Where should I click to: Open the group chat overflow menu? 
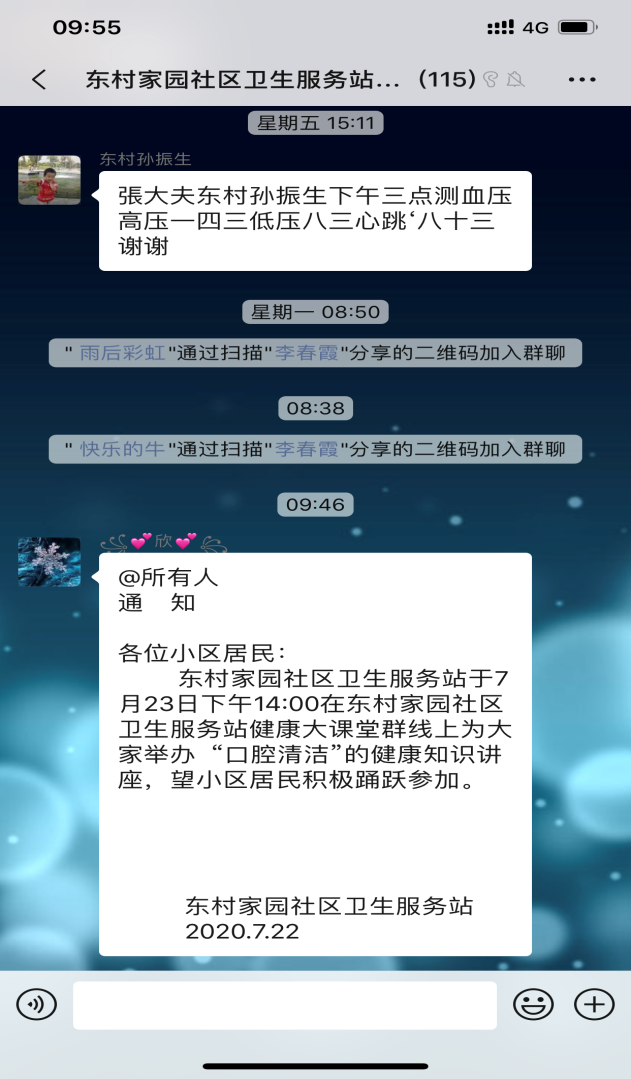pyautogui.click(x=582, y=80)
